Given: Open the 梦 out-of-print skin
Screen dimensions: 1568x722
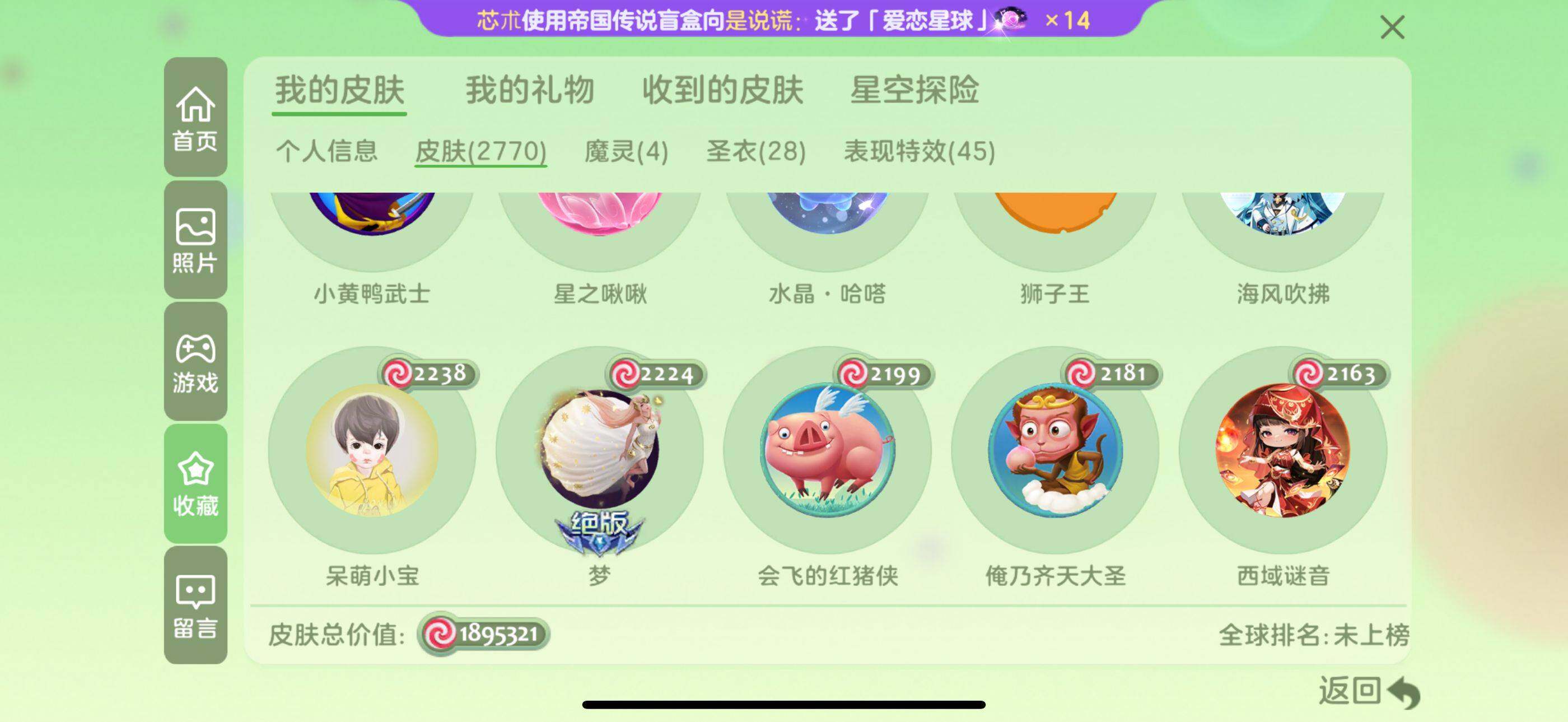Looking at the screenshot, I should (x=600, y=451).
